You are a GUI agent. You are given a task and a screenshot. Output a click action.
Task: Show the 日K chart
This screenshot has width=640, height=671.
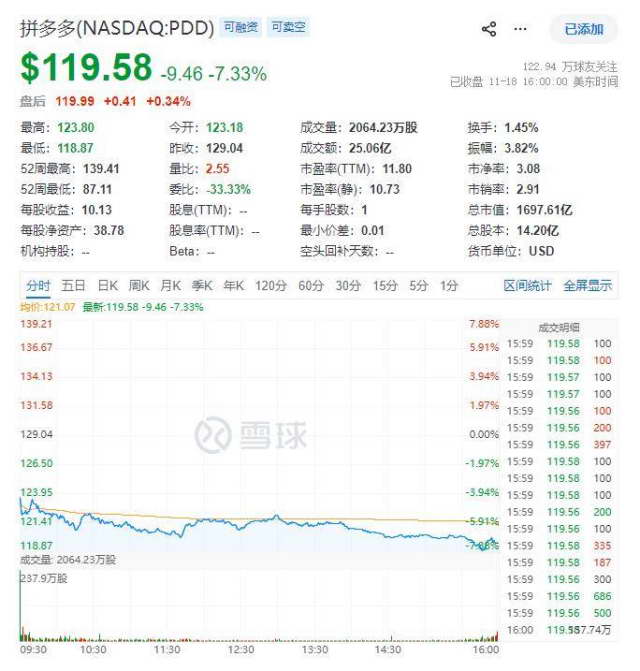point(107,286)
